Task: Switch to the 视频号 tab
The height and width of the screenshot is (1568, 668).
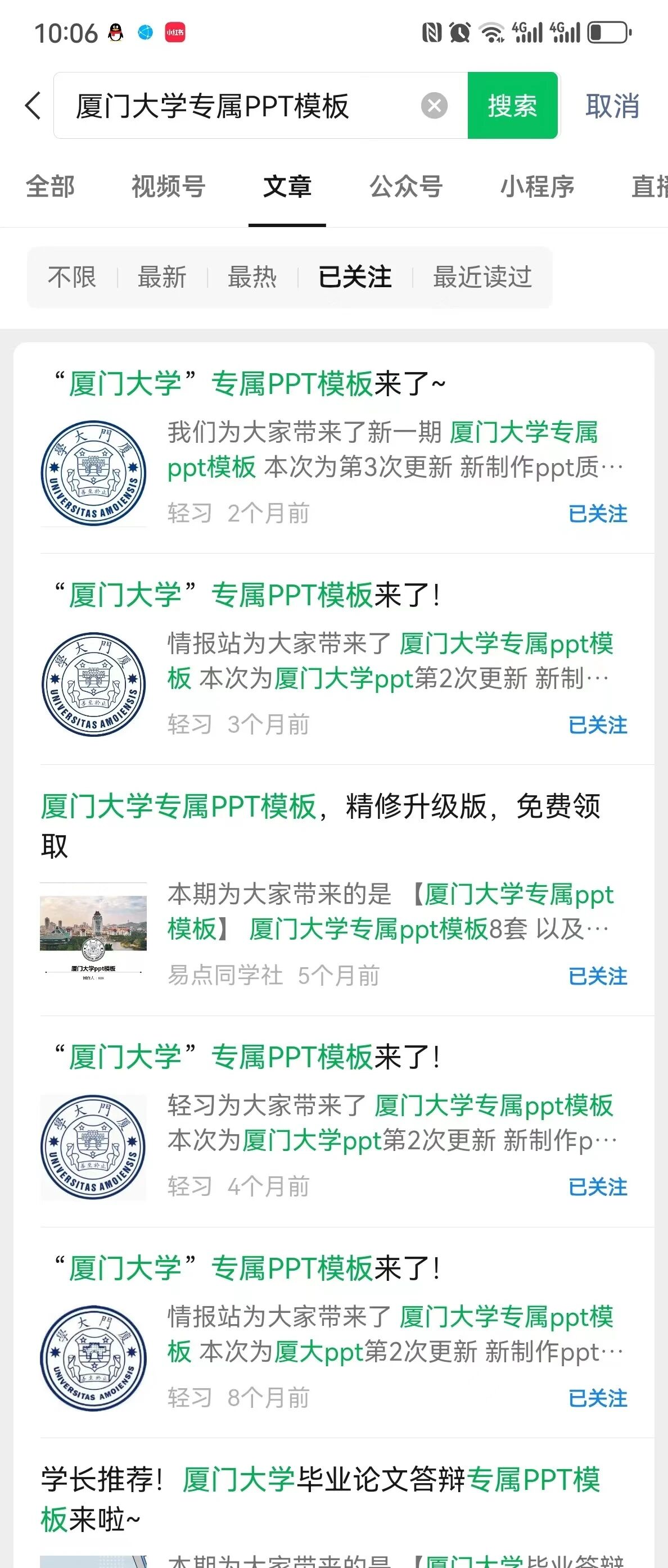Action: (168, 186)
